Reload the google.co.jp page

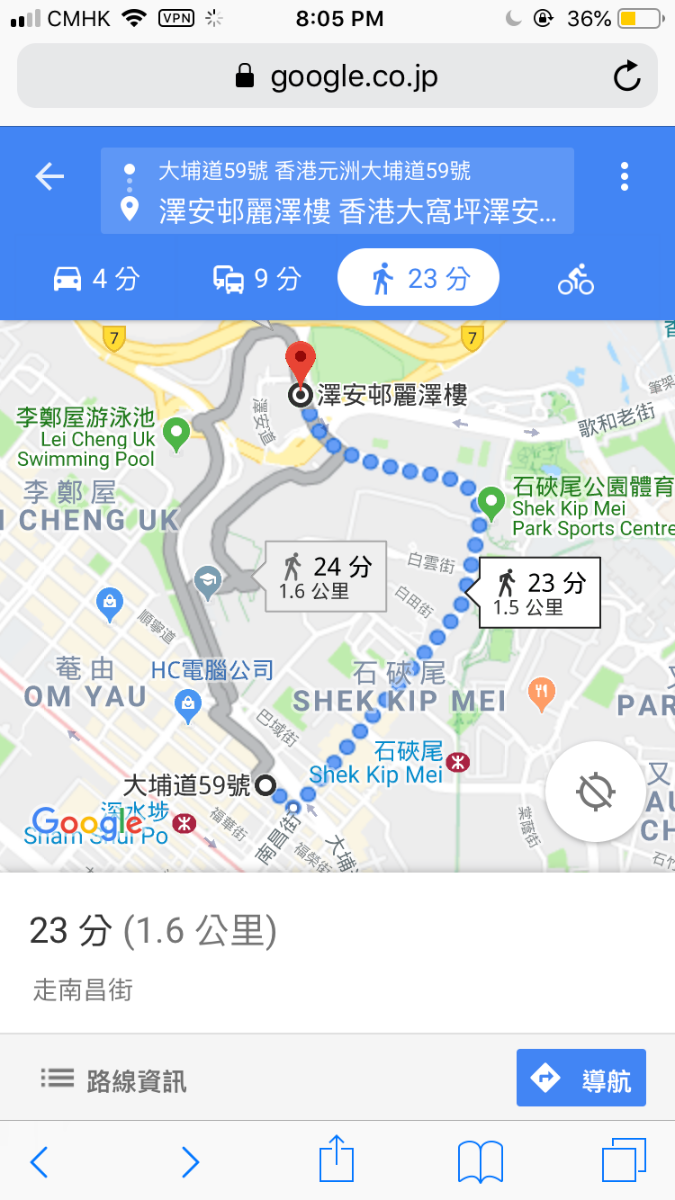click(x=627, y=77)
